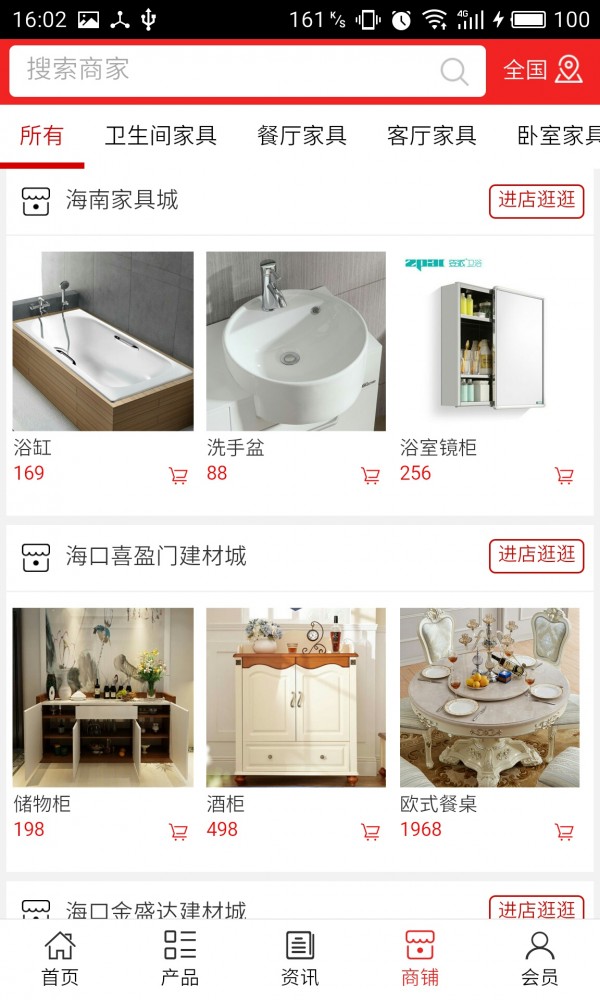Add 浴缸 to the cart
This screenshot has height=1000, width=600.
[178, 476]
